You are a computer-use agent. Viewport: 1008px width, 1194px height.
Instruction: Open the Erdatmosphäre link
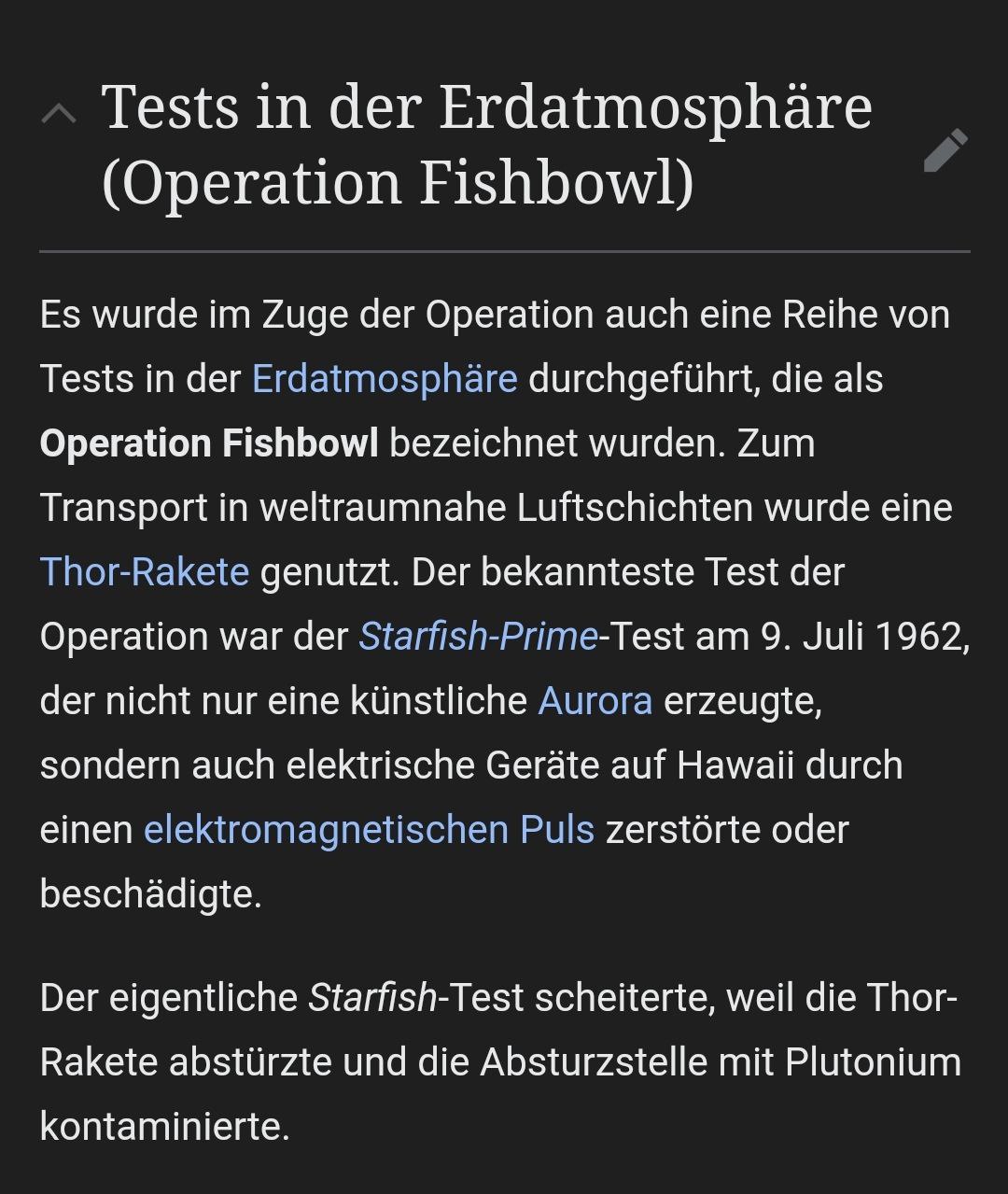[385, 379]
